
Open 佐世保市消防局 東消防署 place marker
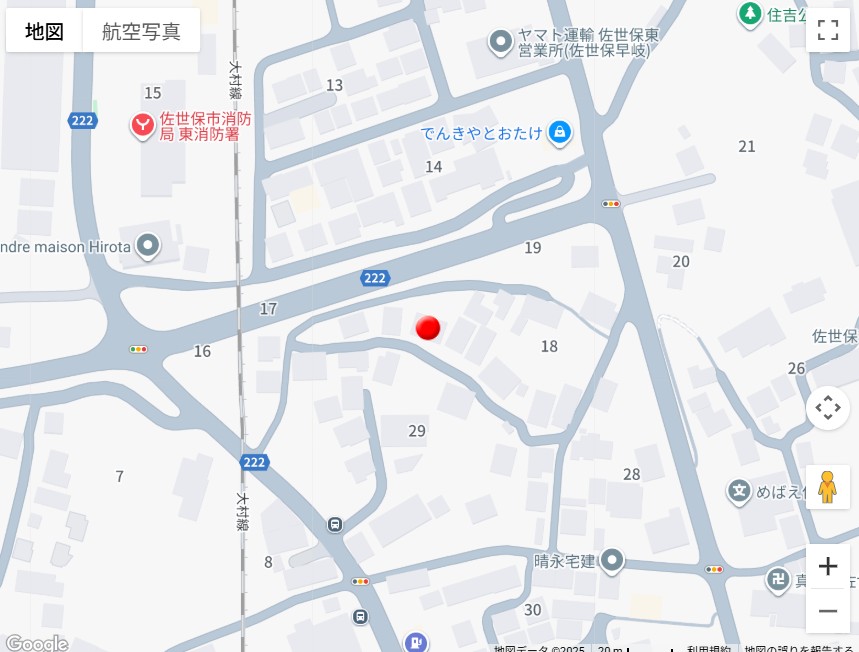(143, 125)
